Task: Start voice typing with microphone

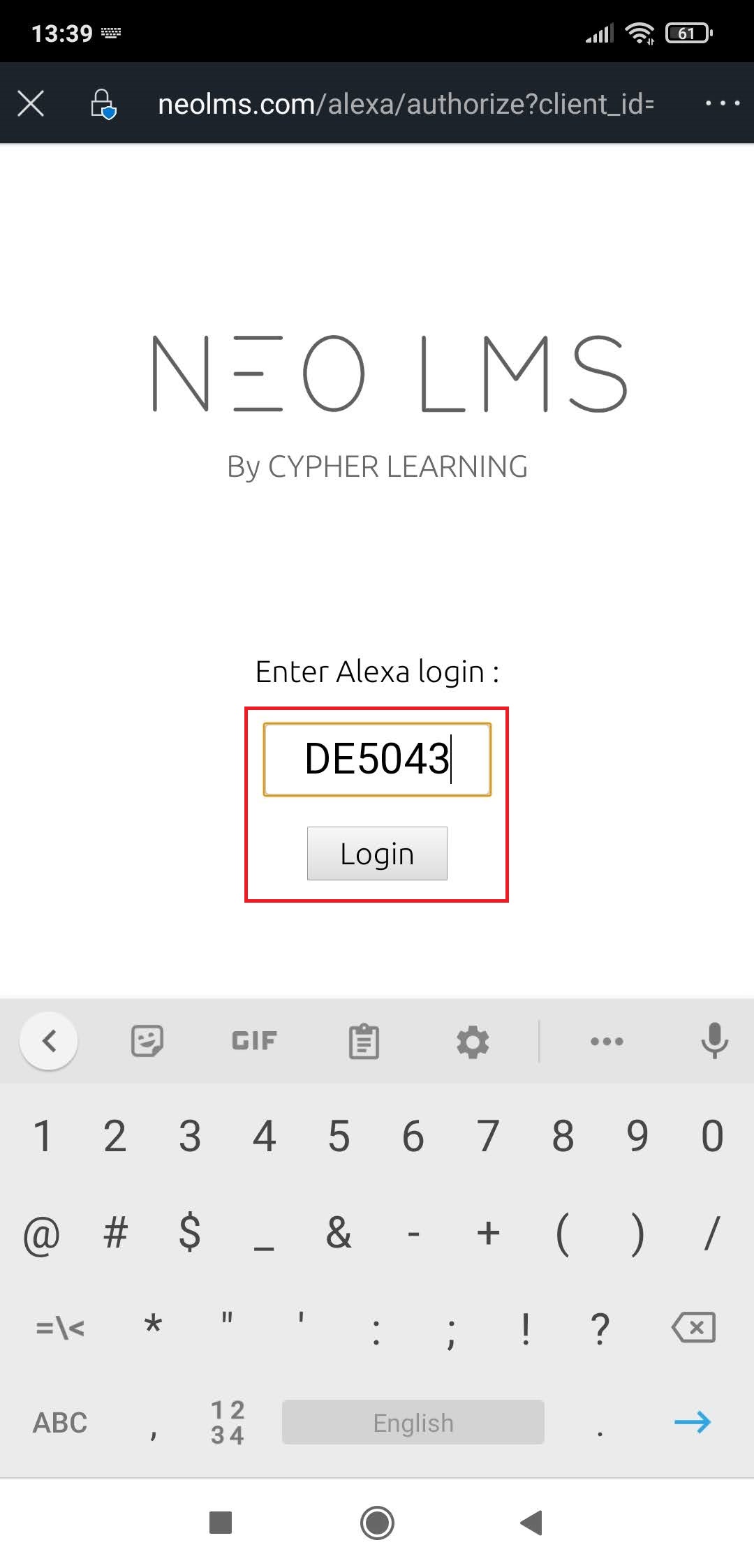Action: click(714, 1041)
